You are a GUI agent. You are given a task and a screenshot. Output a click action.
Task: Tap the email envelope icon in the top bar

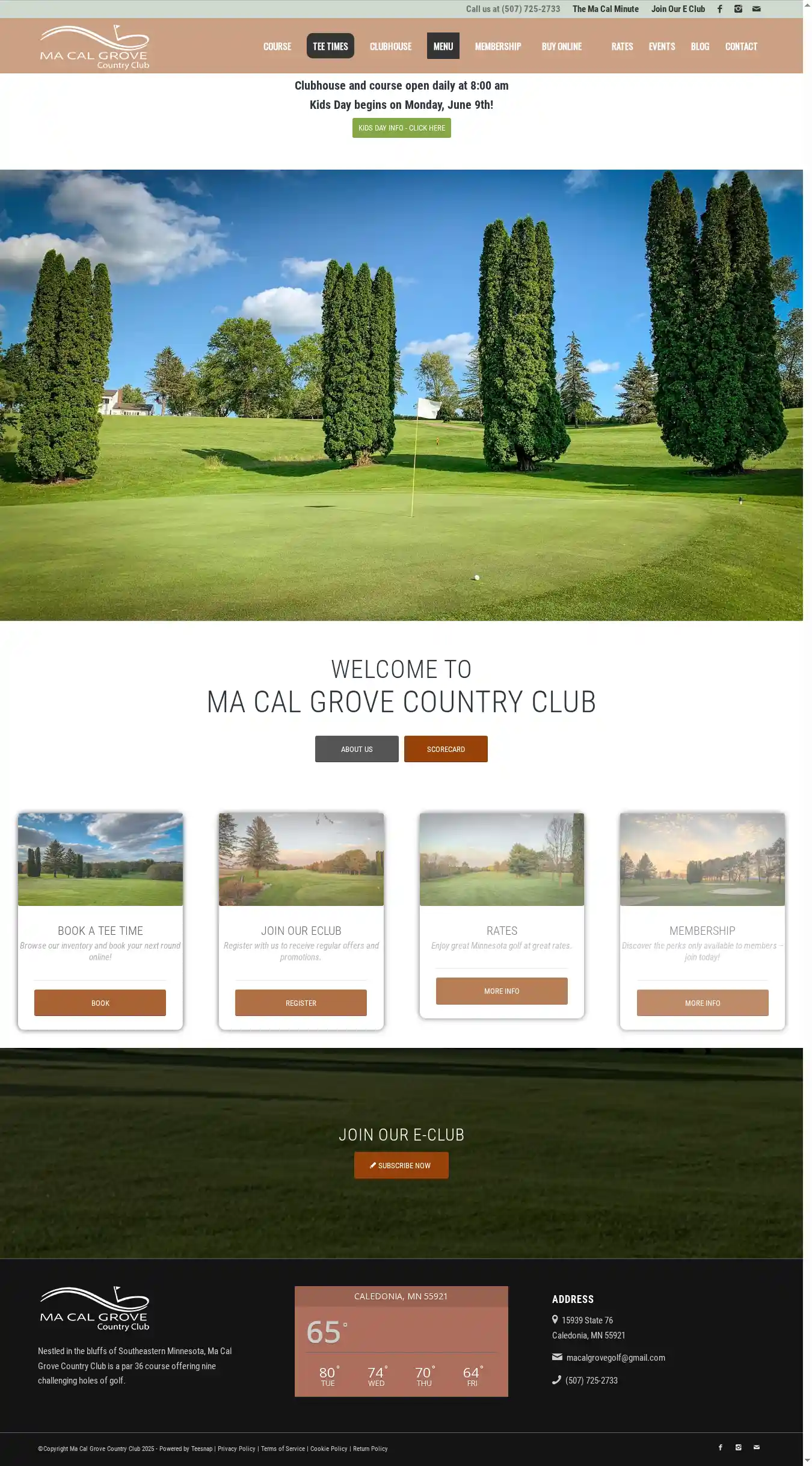point(757,9)
